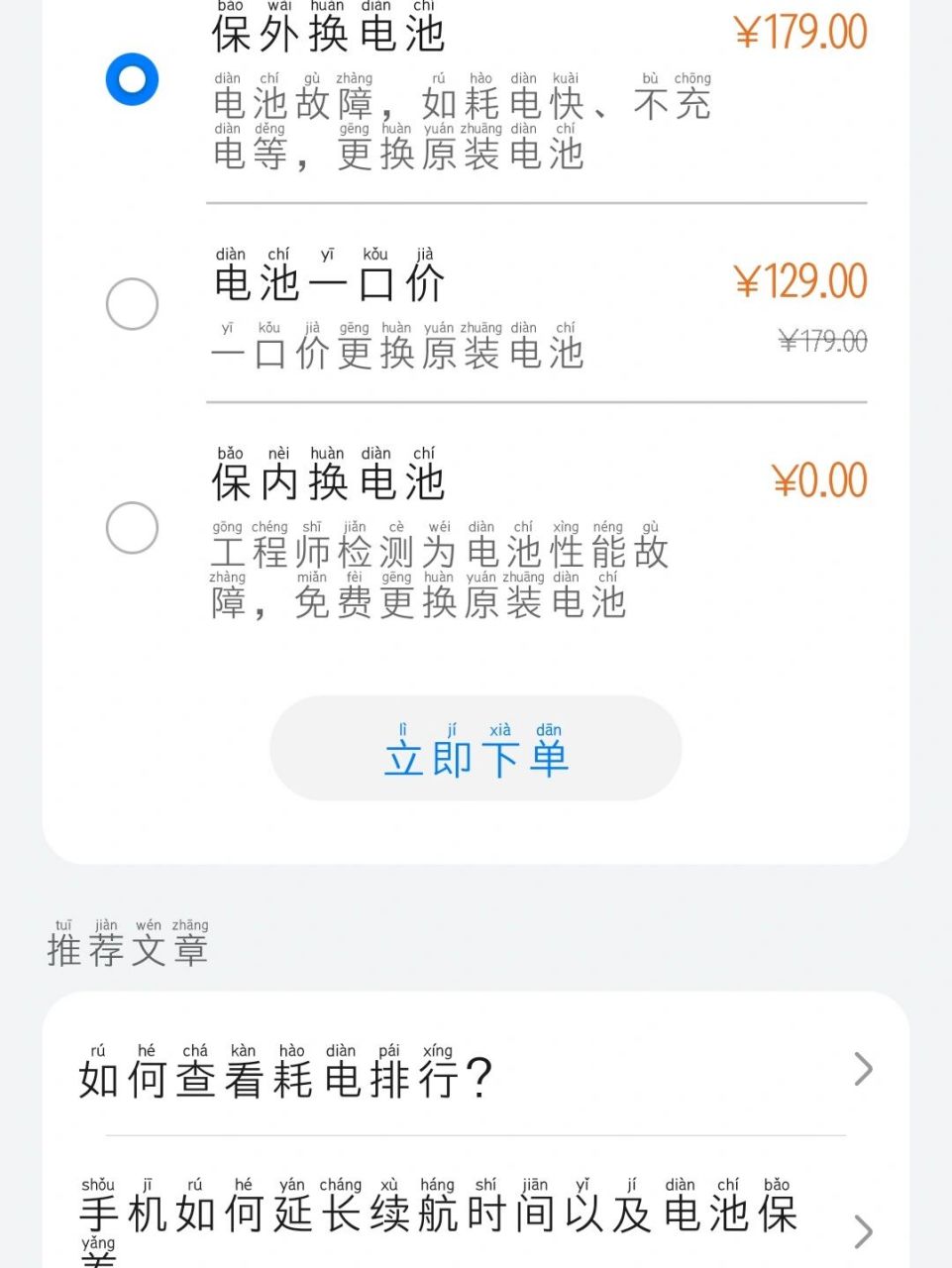The height and width of the screenshot is (1268, 952).
Task: Click the ¥0.00 price for 保内换电池
Action: coord(817,481)
